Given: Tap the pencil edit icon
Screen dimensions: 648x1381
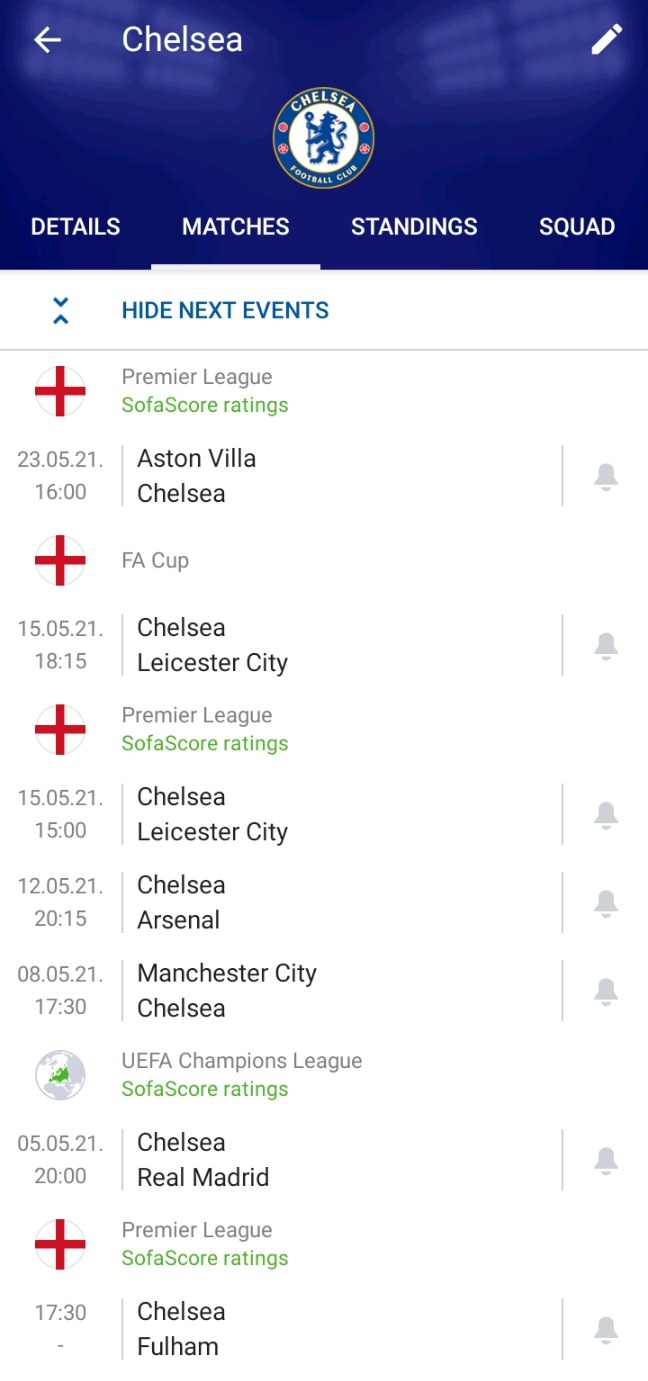Looking at the screenshot, I should tap(606, 40).
